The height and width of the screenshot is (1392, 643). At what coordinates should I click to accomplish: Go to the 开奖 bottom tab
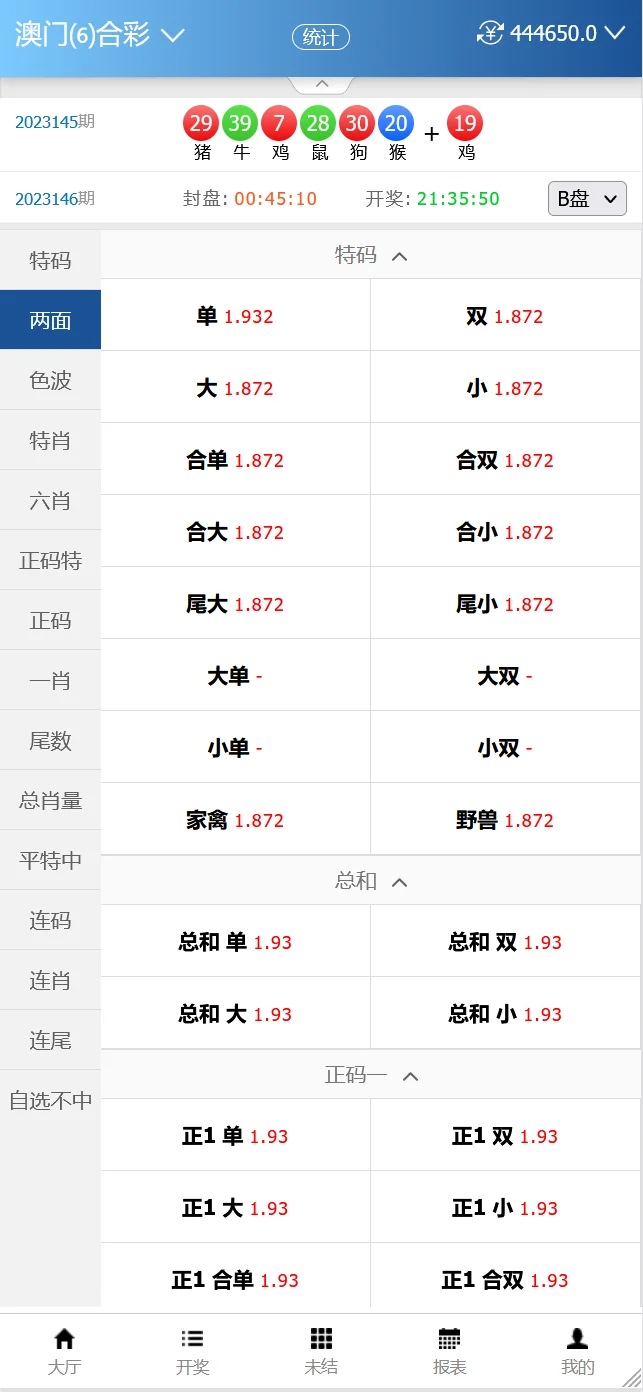[192, 1351]
